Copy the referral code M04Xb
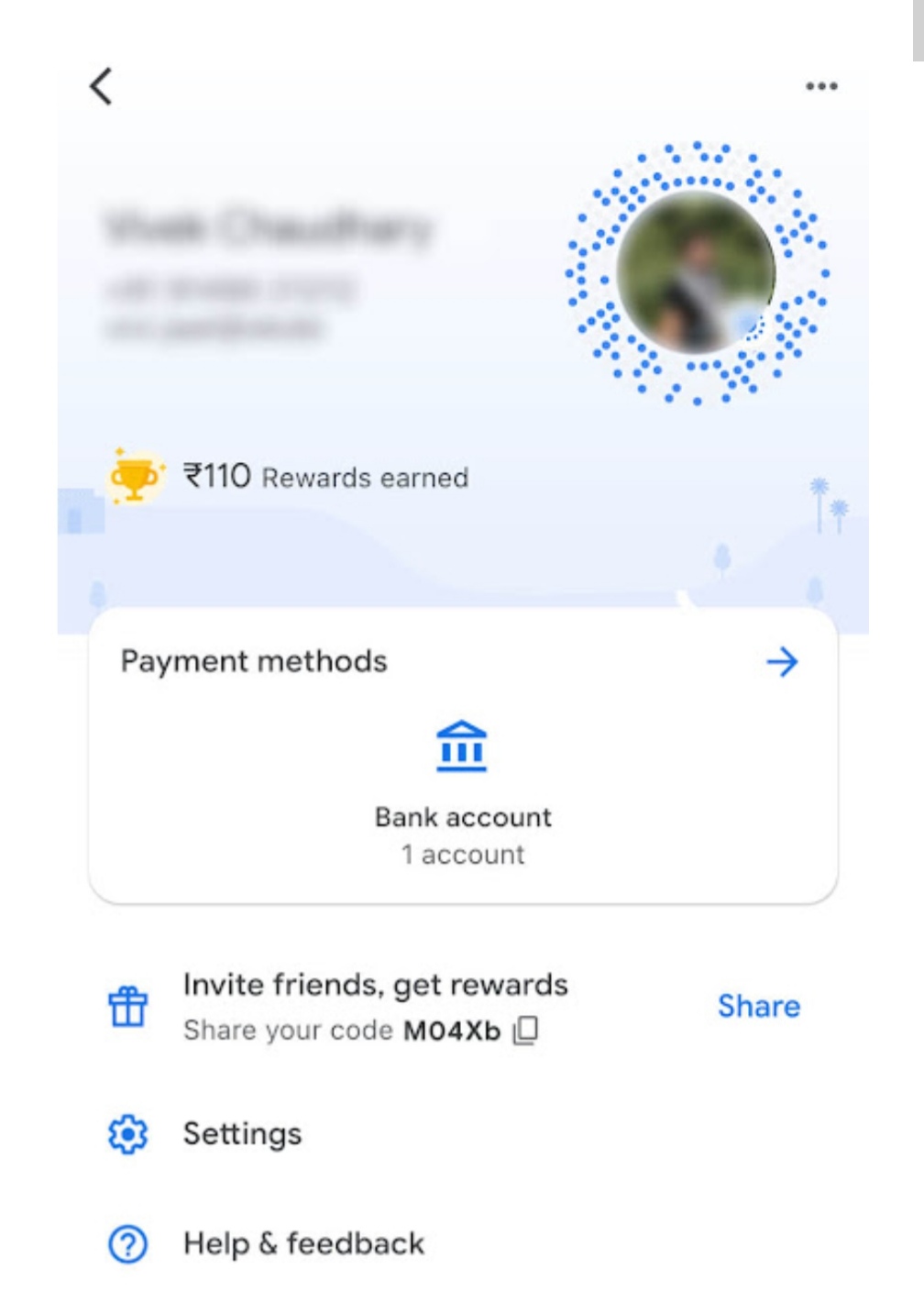Screen dimensions: 924x1302 (x=525, y=1031)
